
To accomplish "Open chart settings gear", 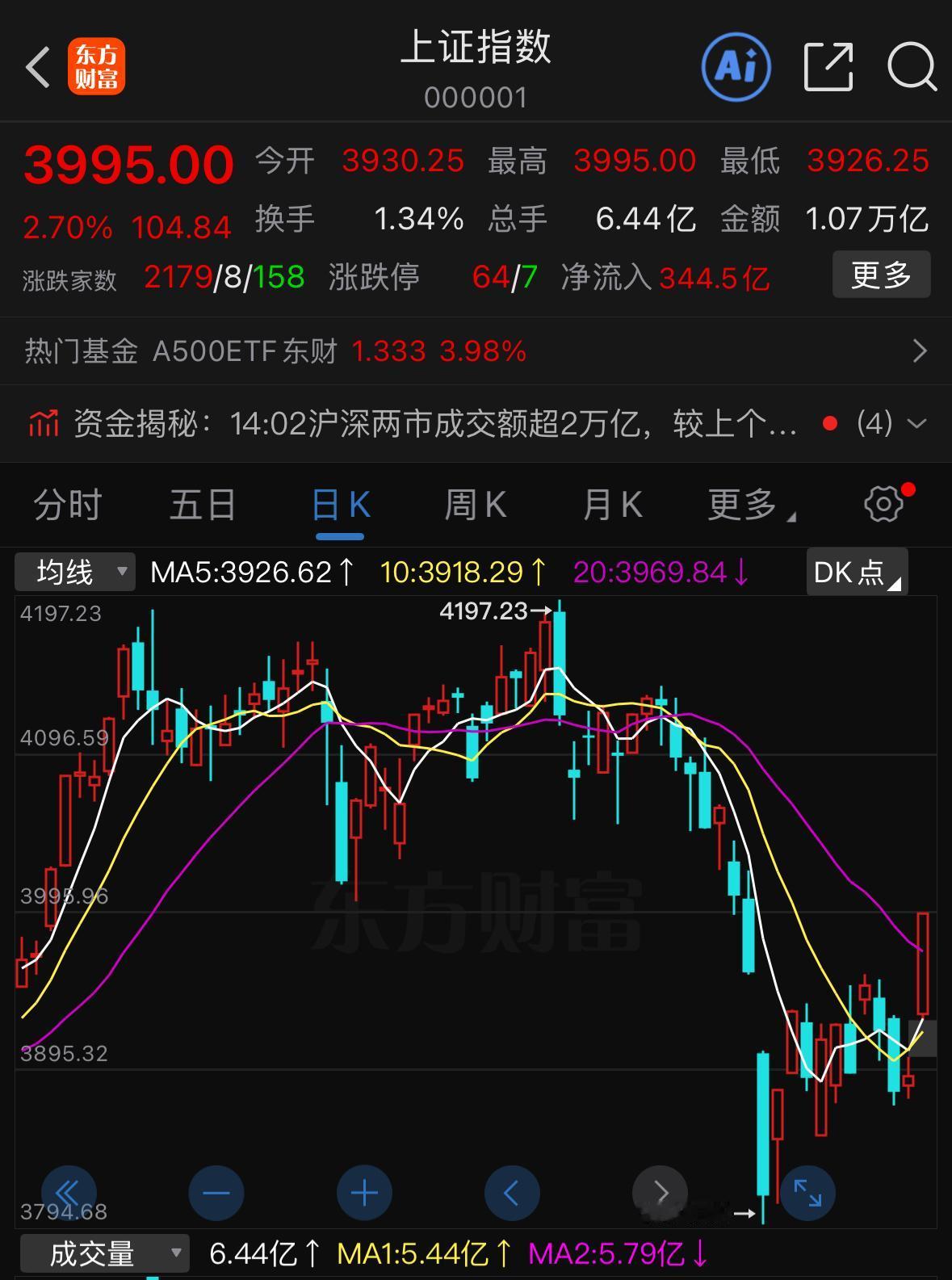I will tap(884, 503).
